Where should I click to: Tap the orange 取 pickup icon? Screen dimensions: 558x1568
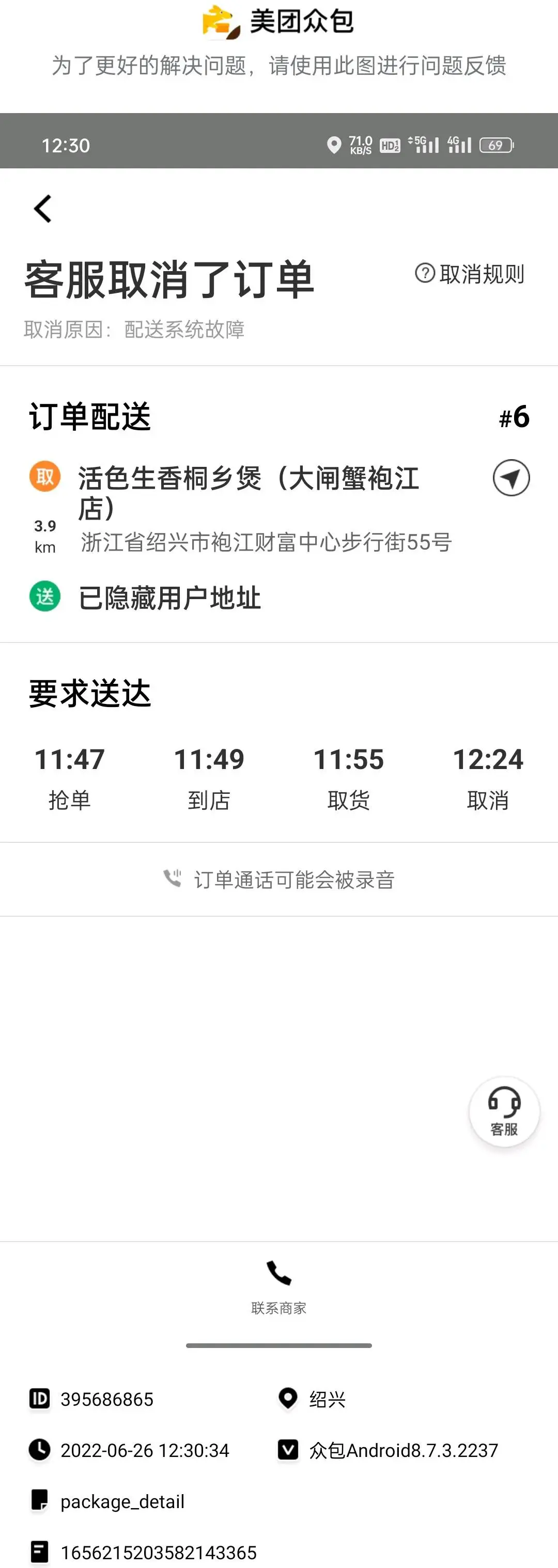tap(44, 477)
